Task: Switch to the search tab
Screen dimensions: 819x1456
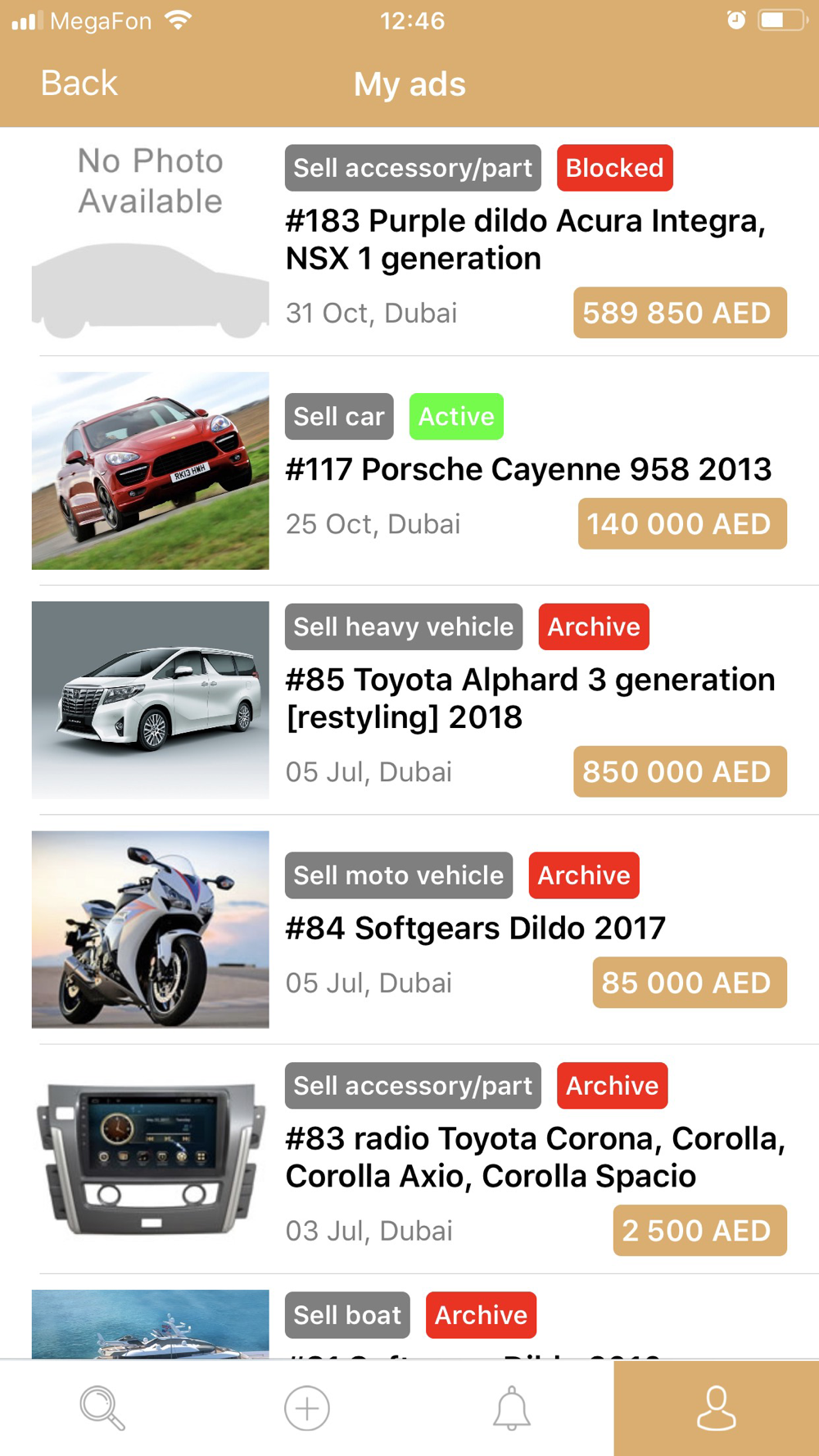Action: [x=102, y=1408]
